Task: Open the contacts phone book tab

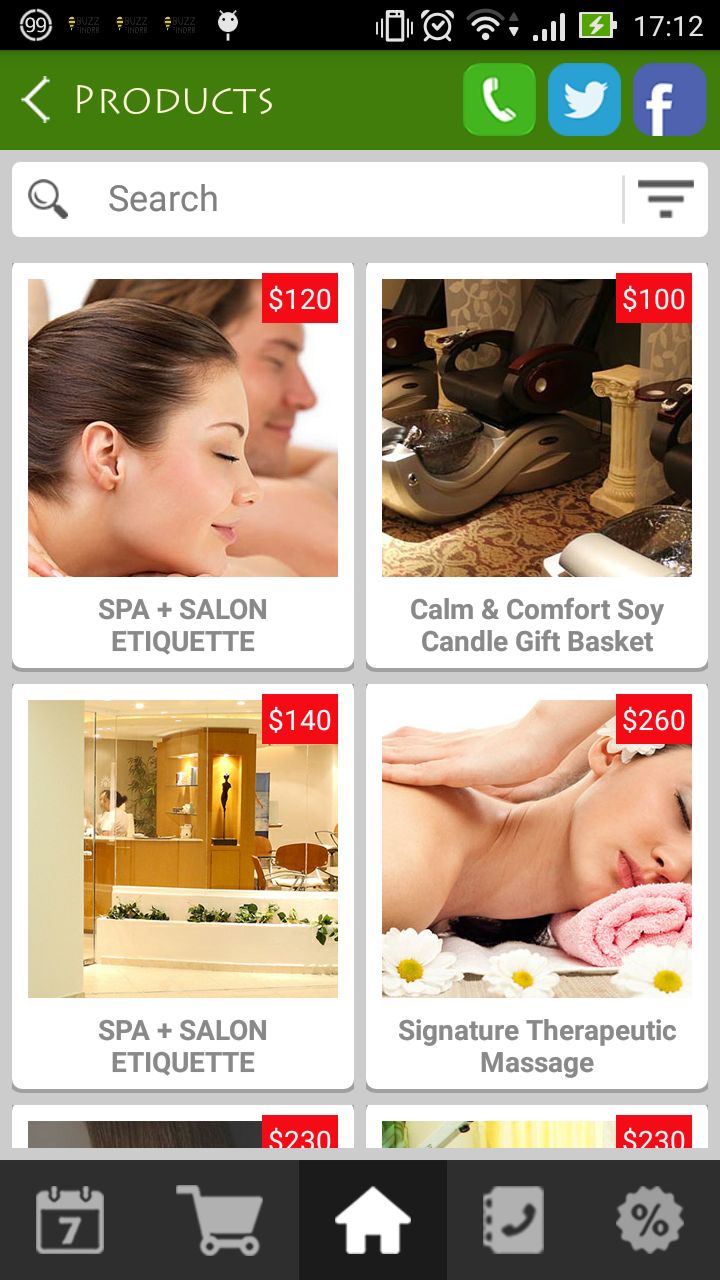Action: 512,1220
